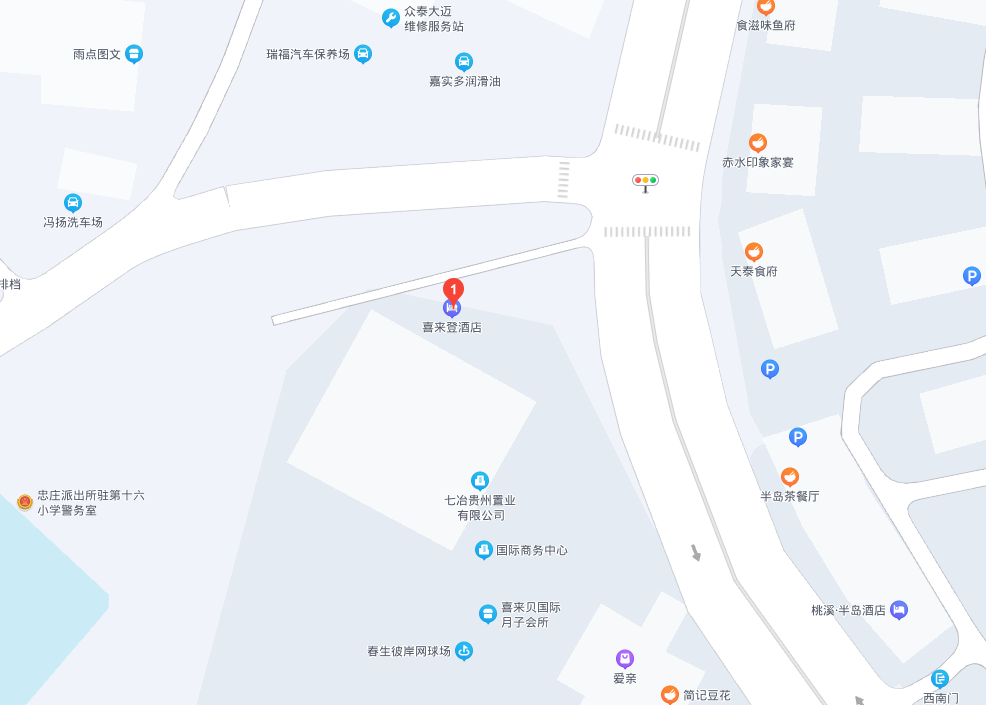The height and width of the screenshot is (705, 986).
Task: Select the 雨点图文 map marker
Action: click(x=134, y=54)
